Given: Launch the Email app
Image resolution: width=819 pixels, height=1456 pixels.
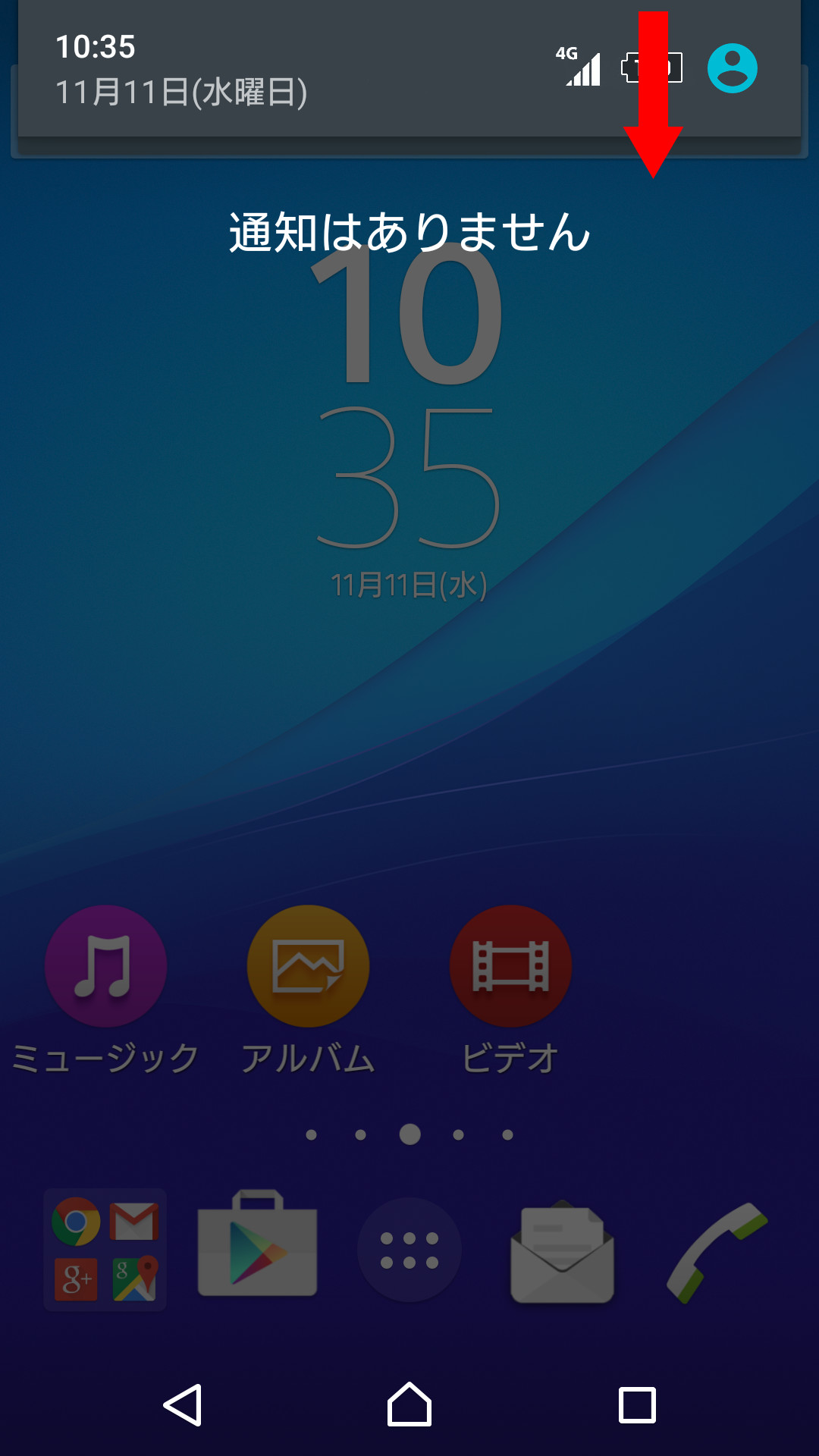Looking at the screenshot, I should 563,1247.
